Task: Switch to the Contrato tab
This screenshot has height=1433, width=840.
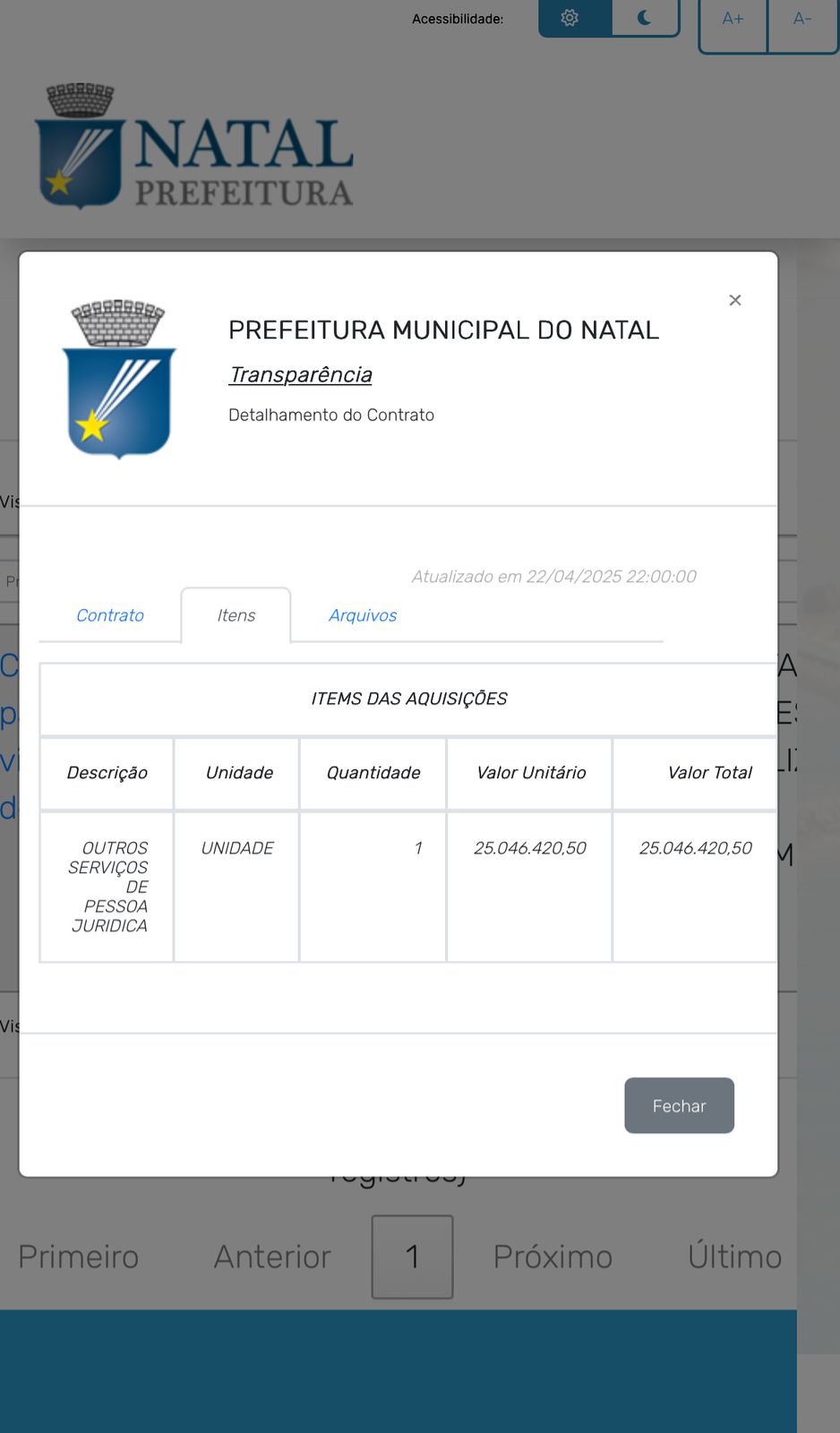Action: (x=110, y=615)
